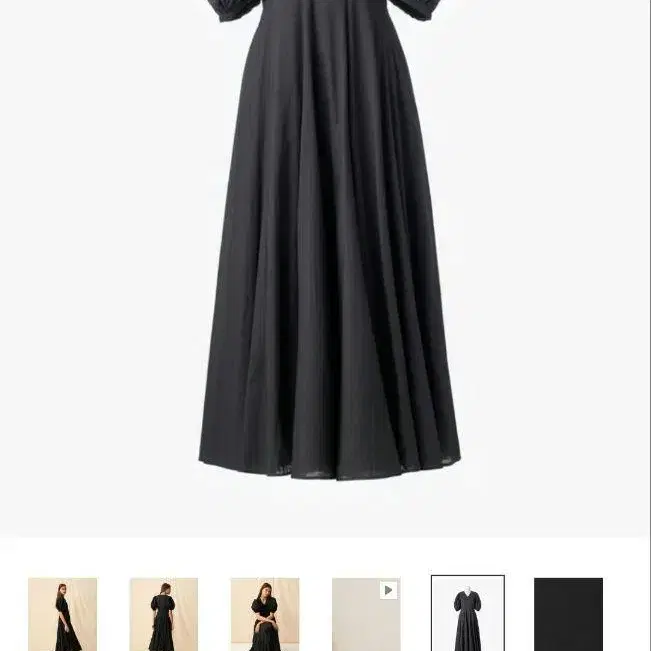Select the back-view model thumbnail
This screenshot has height=651, width=651.
tap(164, 614)
